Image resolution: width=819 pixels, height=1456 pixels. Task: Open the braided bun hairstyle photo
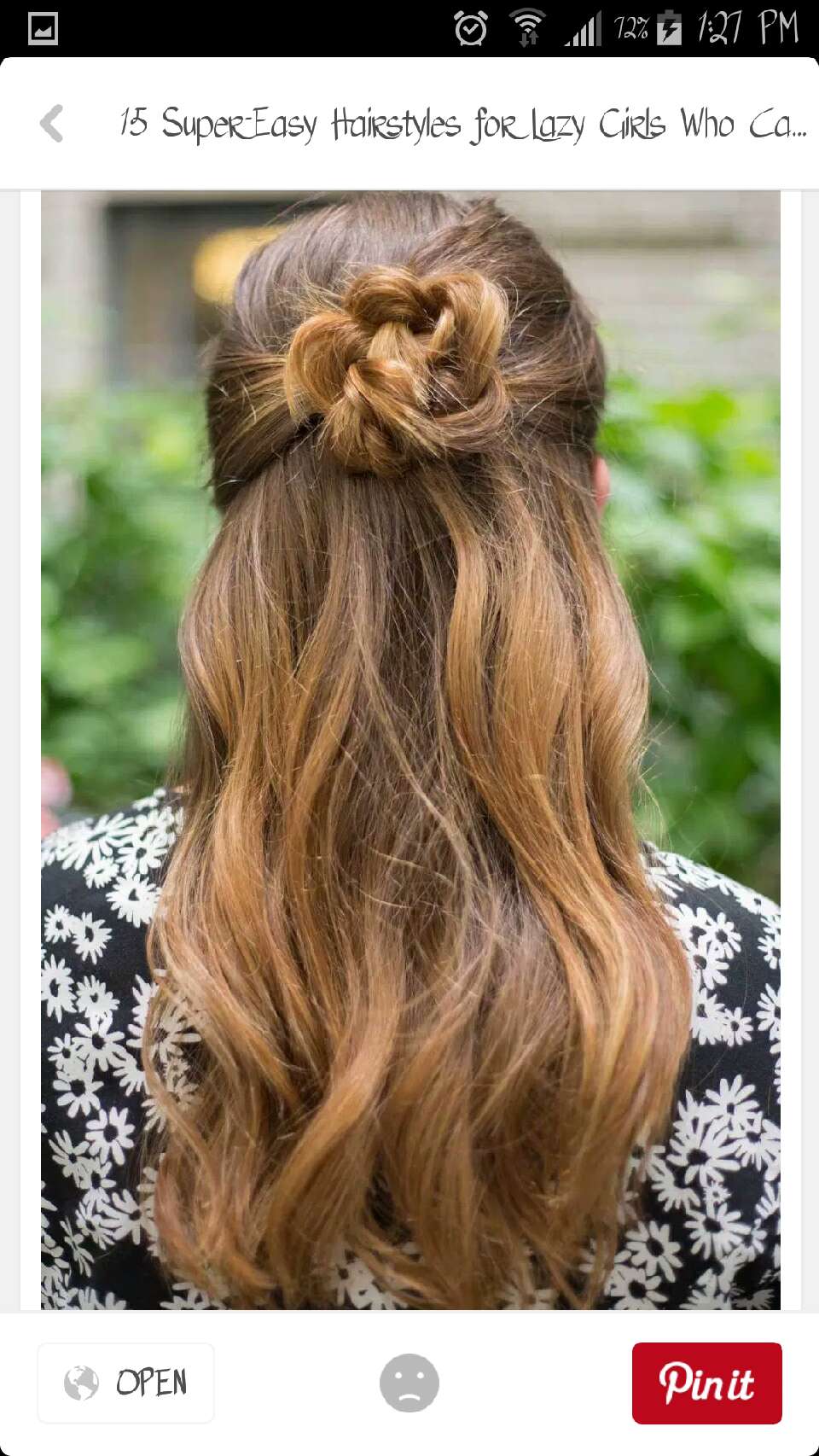tap(410, 749)
